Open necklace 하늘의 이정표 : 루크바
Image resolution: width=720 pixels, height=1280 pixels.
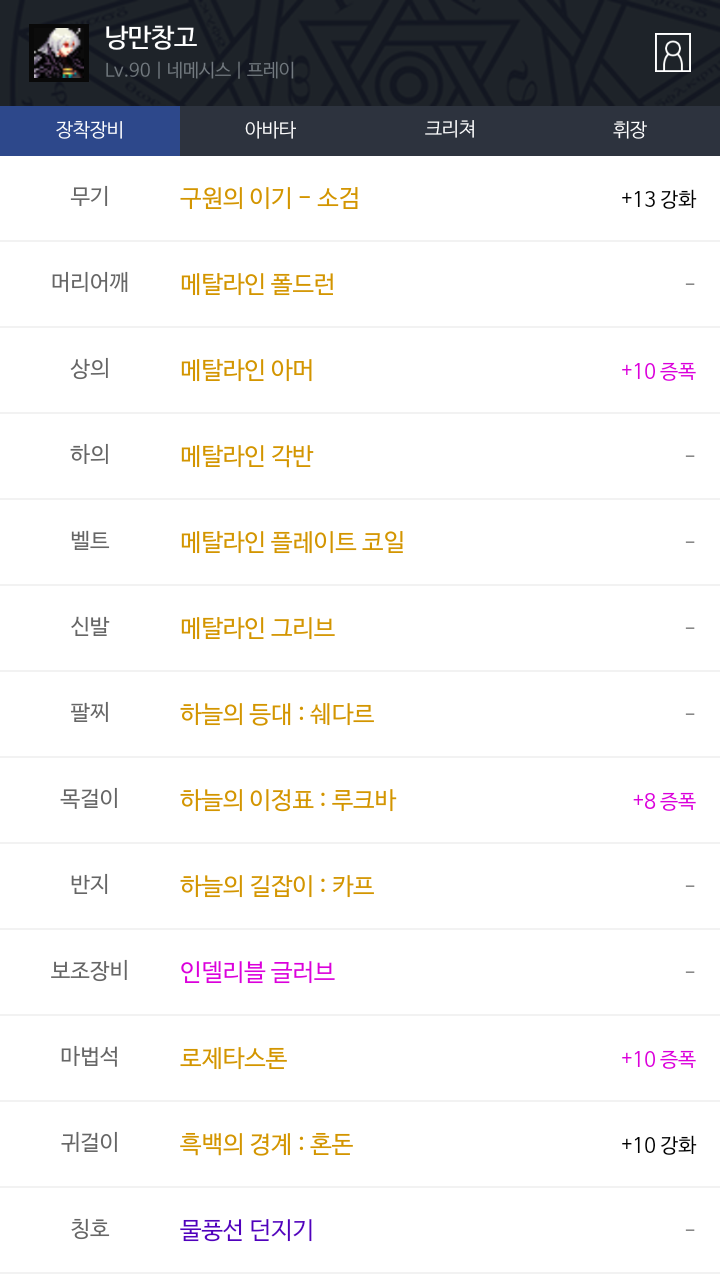coord(288,800)
